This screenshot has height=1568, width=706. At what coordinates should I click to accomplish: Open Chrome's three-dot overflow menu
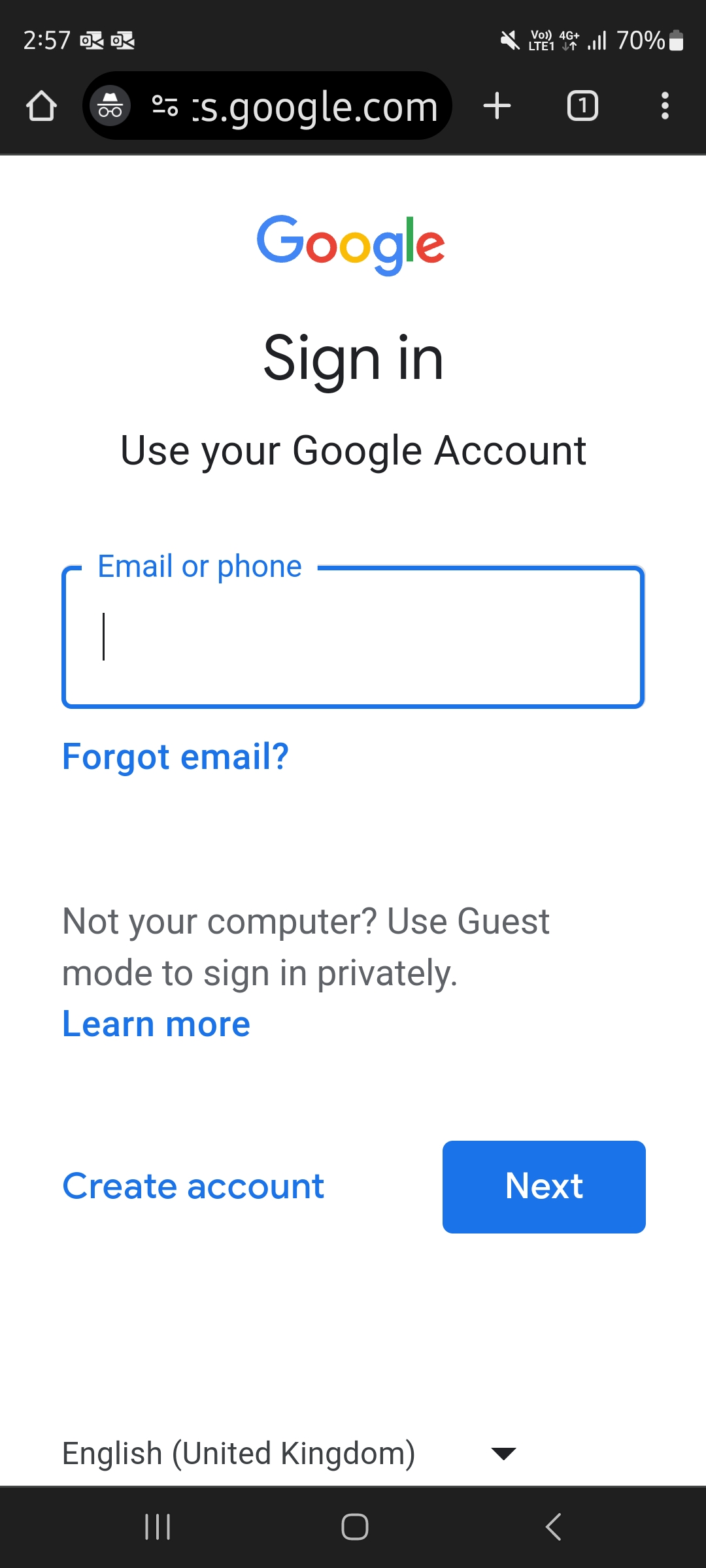pos(665,105)
